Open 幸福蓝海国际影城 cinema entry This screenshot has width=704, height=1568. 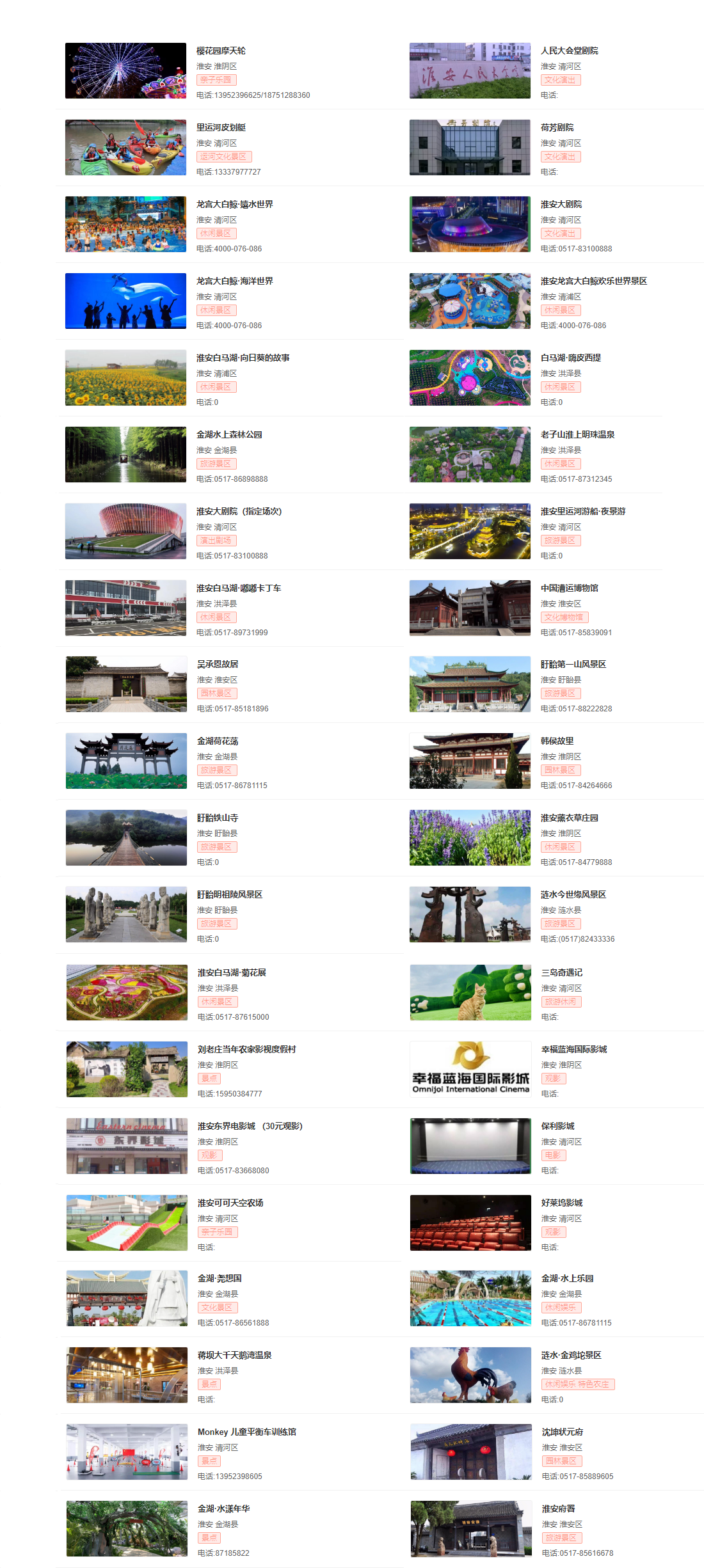point(574,1050)
